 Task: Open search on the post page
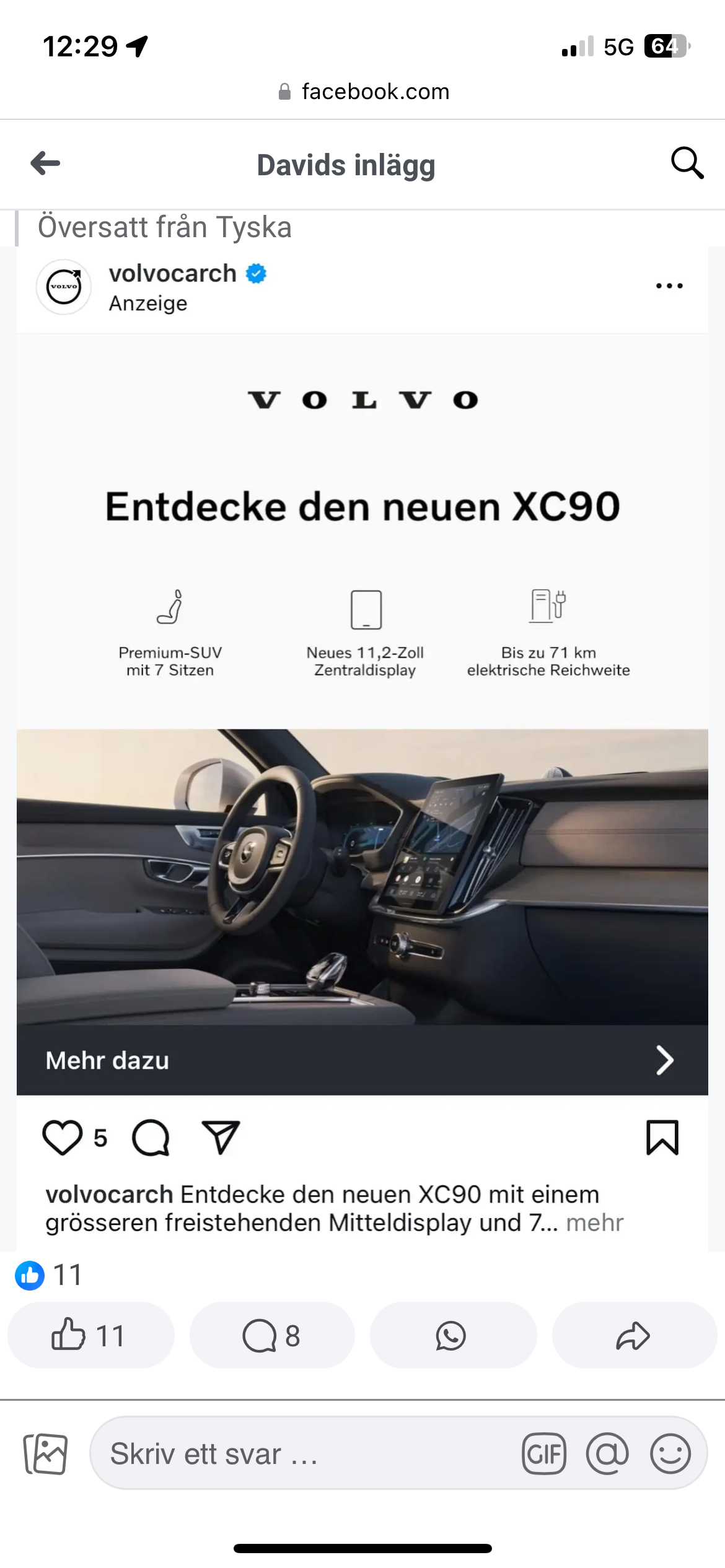687,163
